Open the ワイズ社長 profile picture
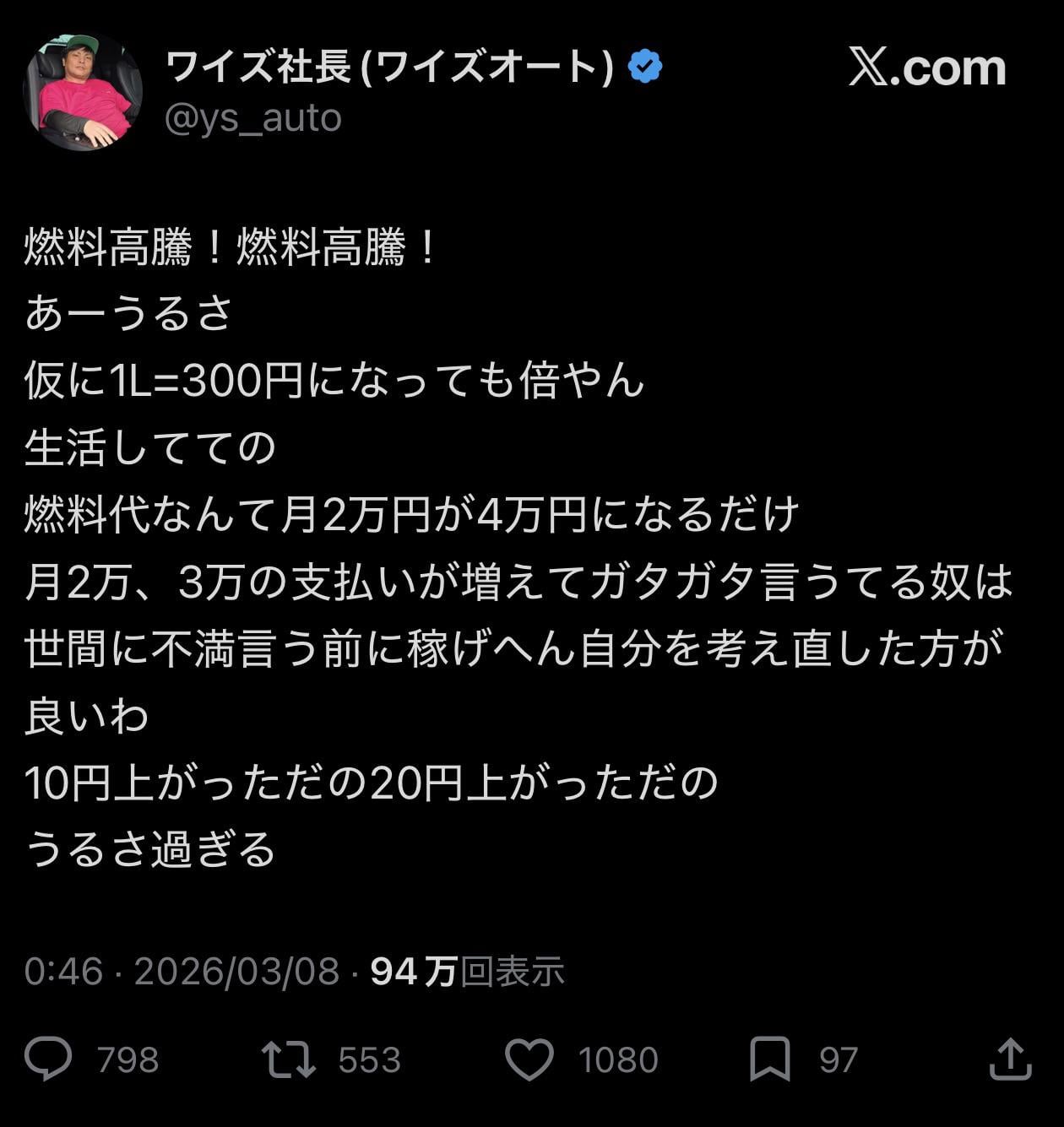This screenshot has height=1127, width=1064. [x=83, y=92]
